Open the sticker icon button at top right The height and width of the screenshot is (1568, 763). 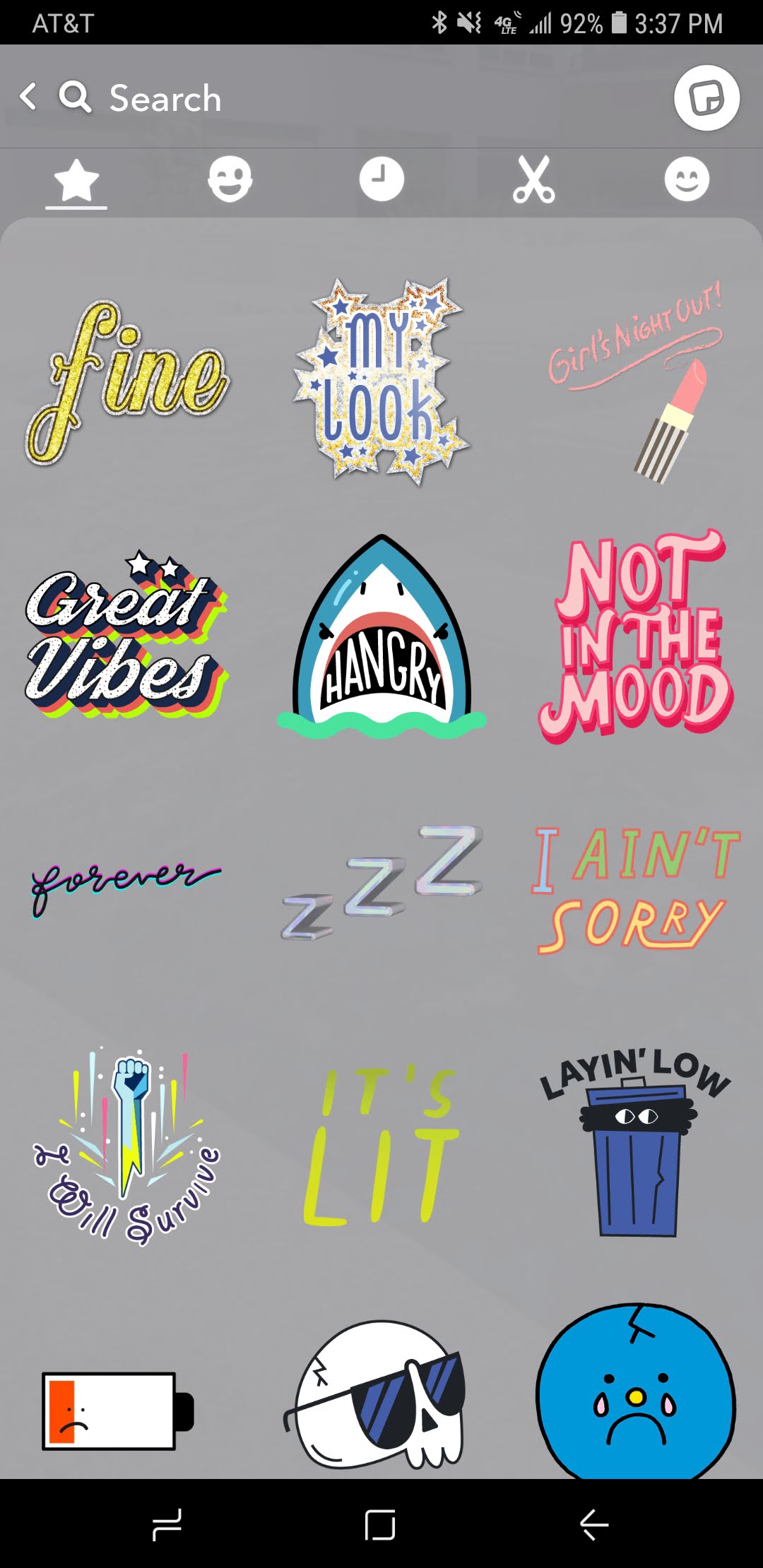coord(706,98)
